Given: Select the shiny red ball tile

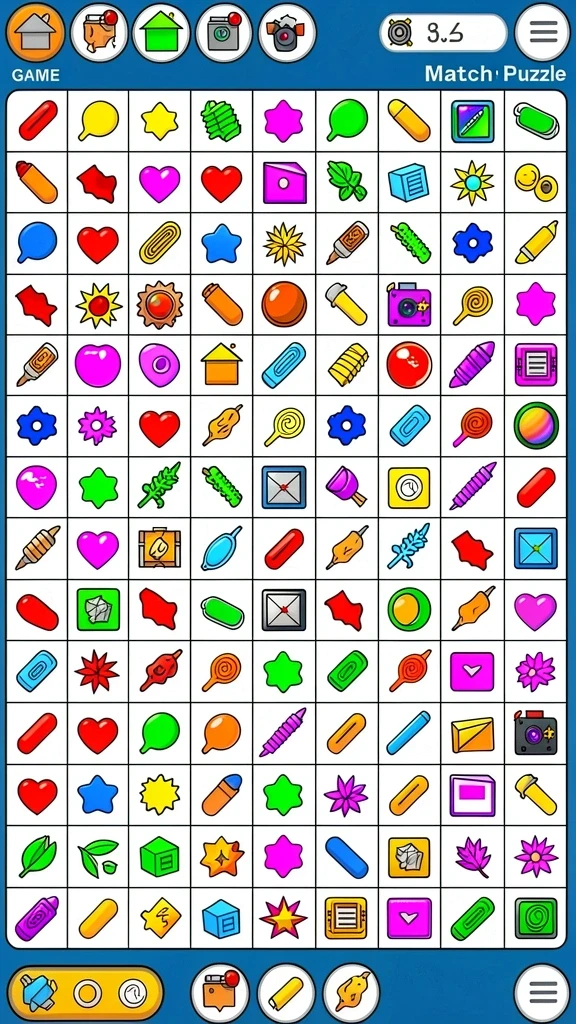Looking at the screenshot, I should pos(409,364).
